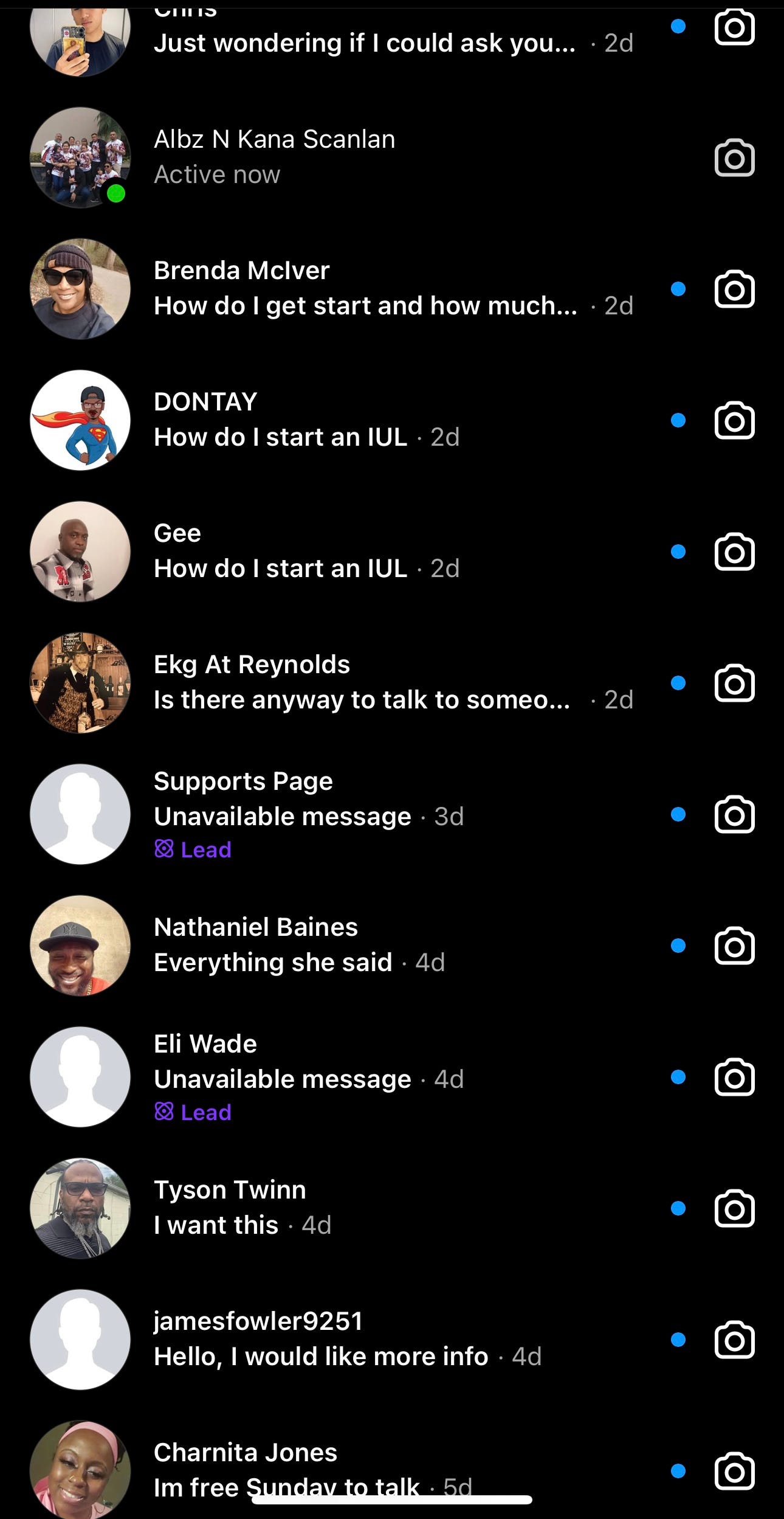This screenshot has height=1519, width=784.
Task: Launch camera for Albz N Kana Scanlan
Action: (734, 158)
